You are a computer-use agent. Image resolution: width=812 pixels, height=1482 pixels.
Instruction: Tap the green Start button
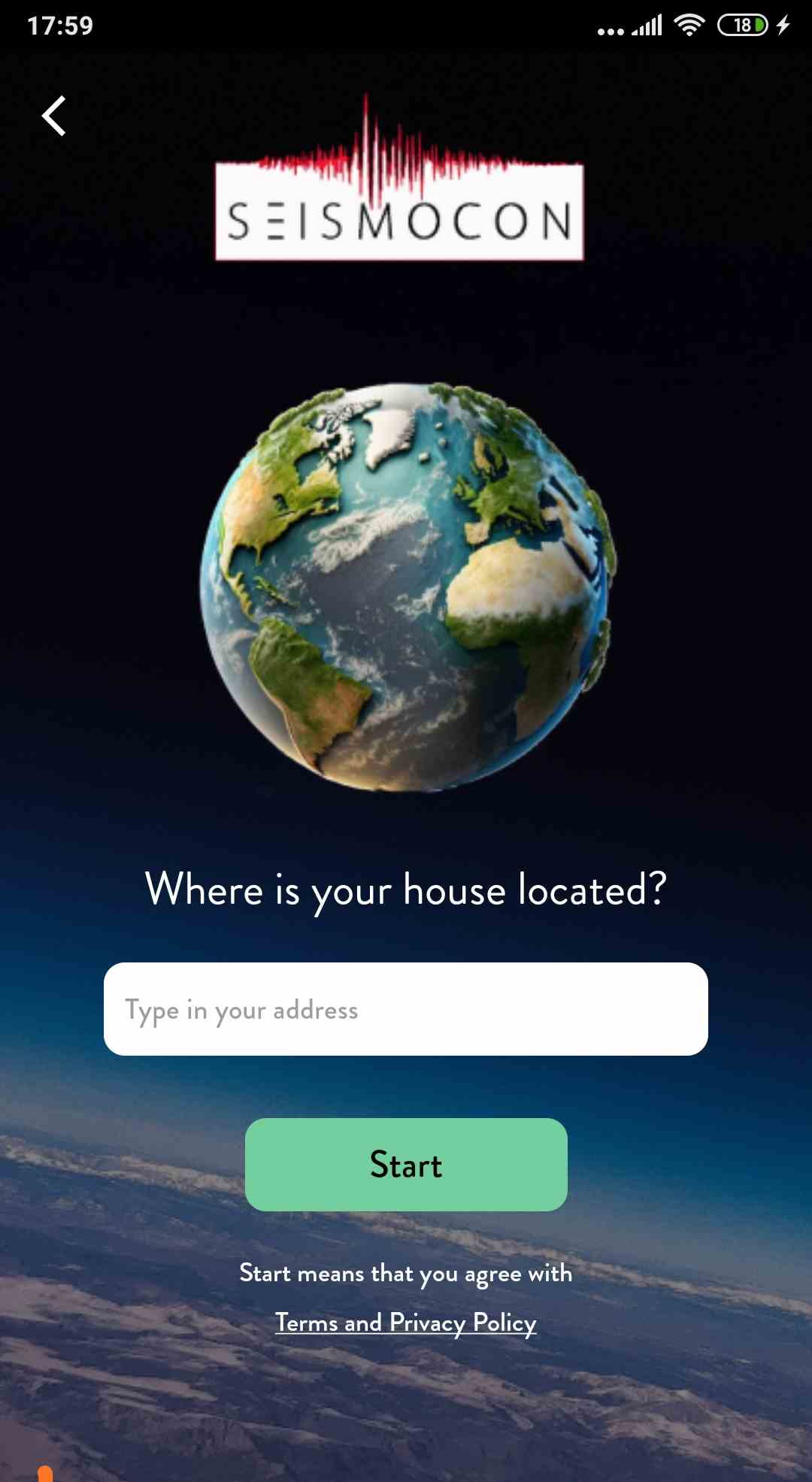[x=406, y=1164]
